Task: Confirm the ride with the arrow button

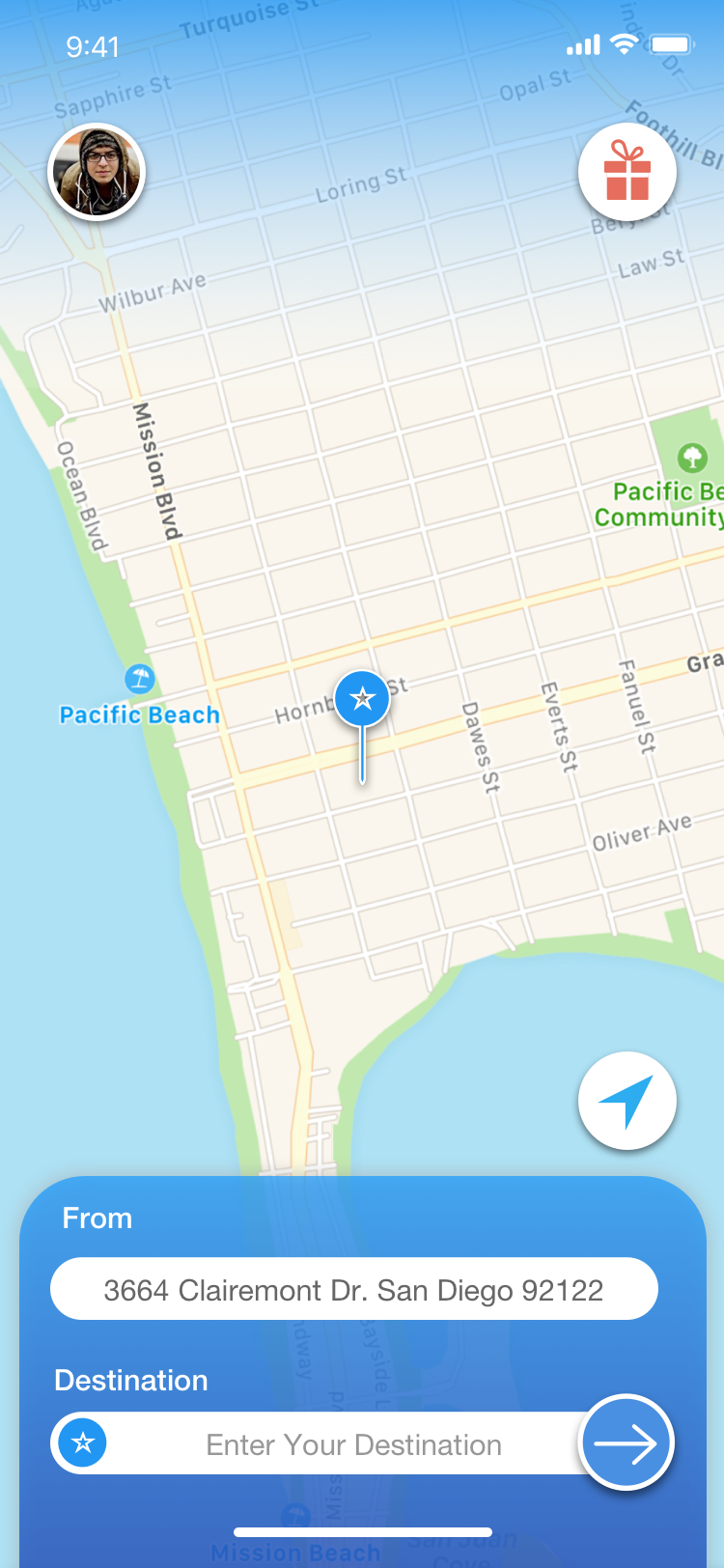Action: 626,1442
